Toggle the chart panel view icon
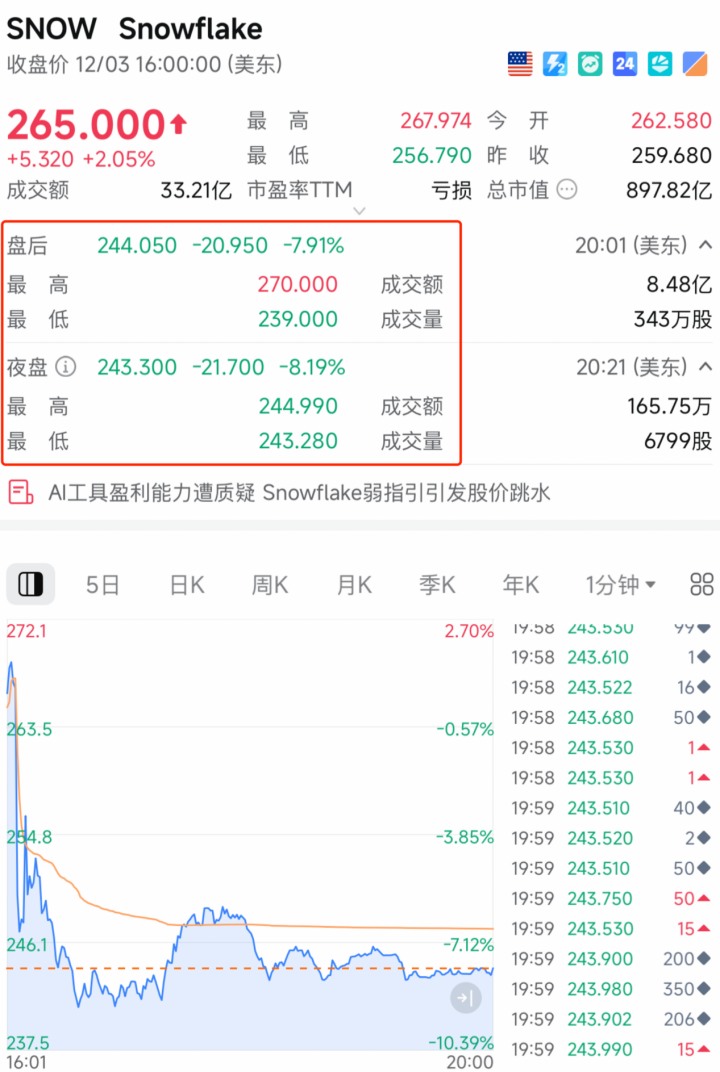 coord(30,584)
